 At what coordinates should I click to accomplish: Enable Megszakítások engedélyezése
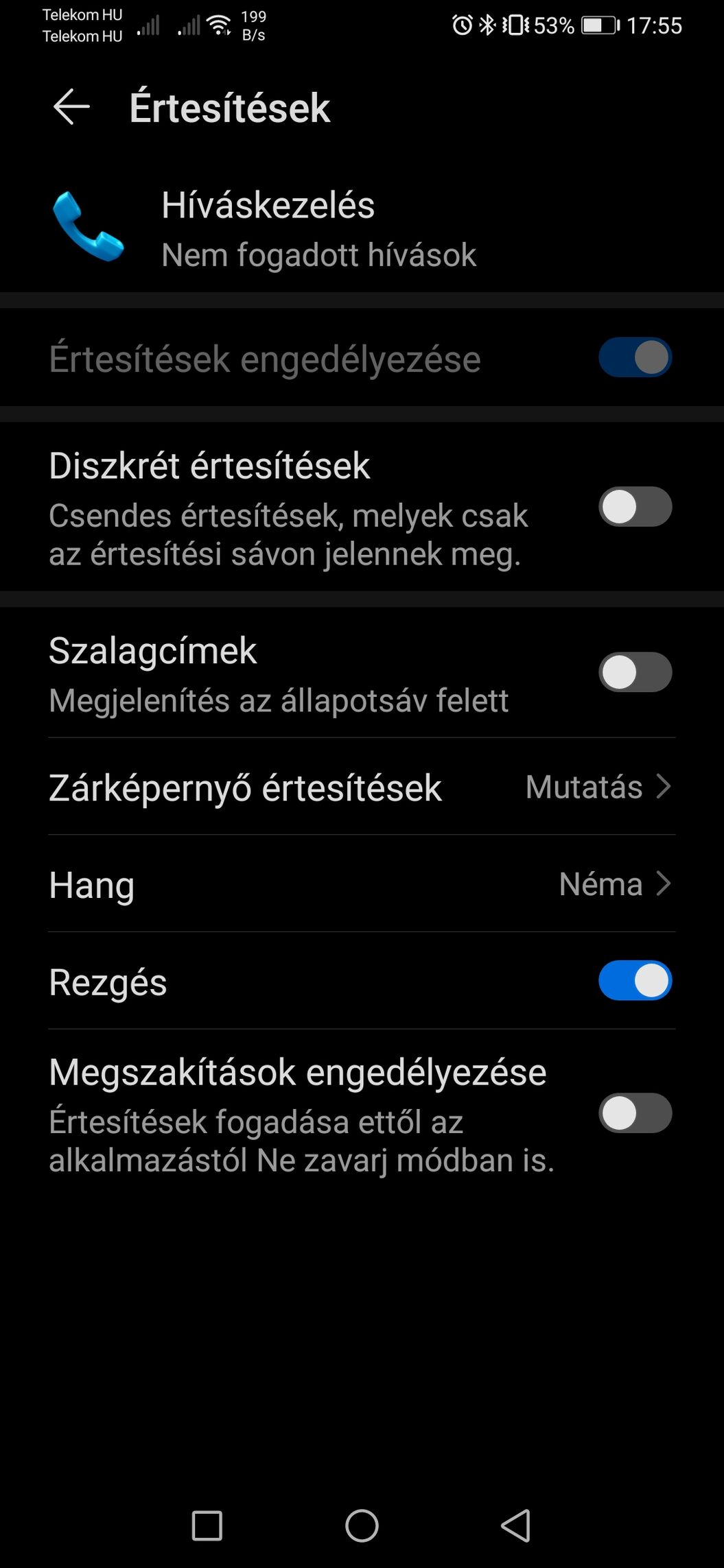(635, 1113)
